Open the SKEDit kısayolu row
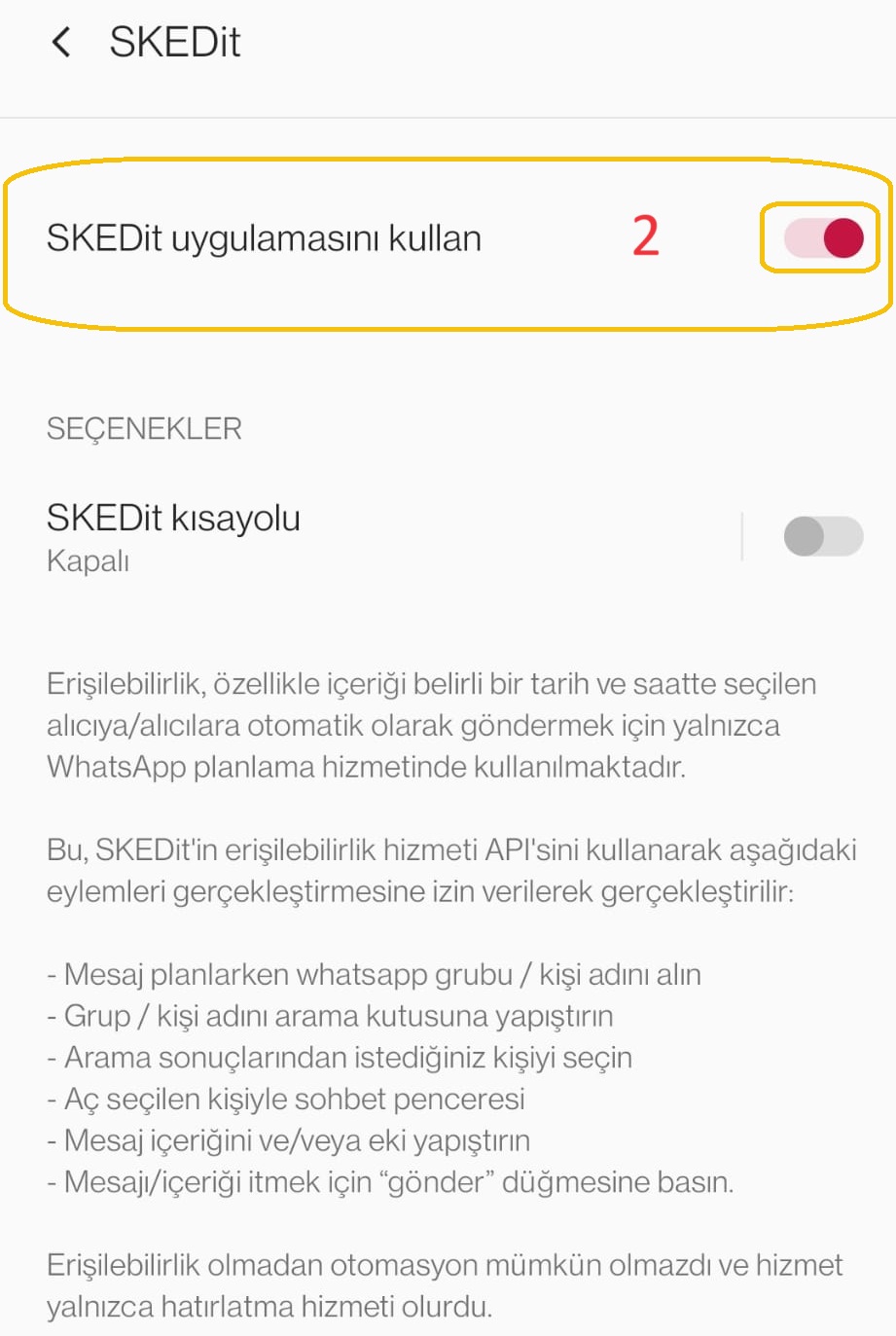 click(292, 536)
